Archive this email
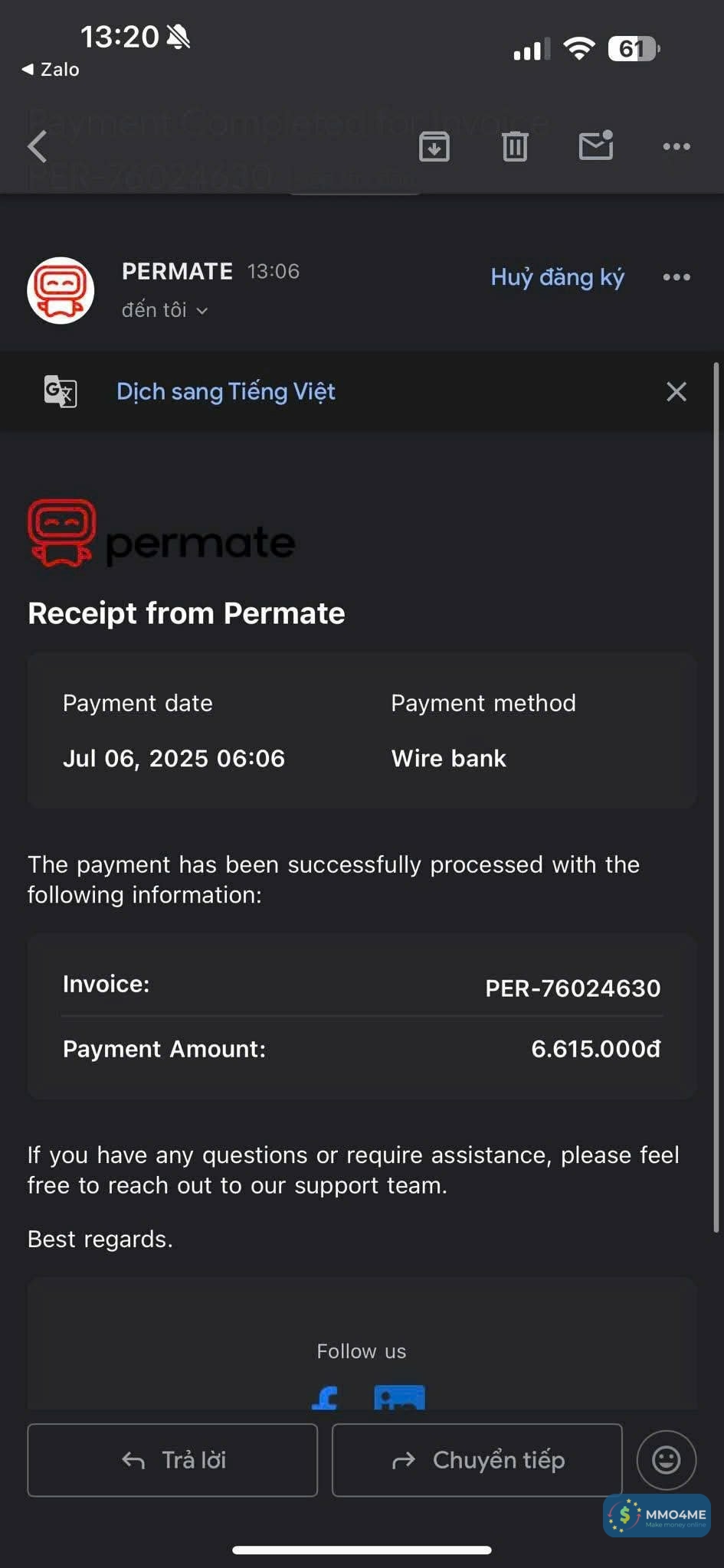Viewport: 724px width, 1568px height. (x=434, y=146)
